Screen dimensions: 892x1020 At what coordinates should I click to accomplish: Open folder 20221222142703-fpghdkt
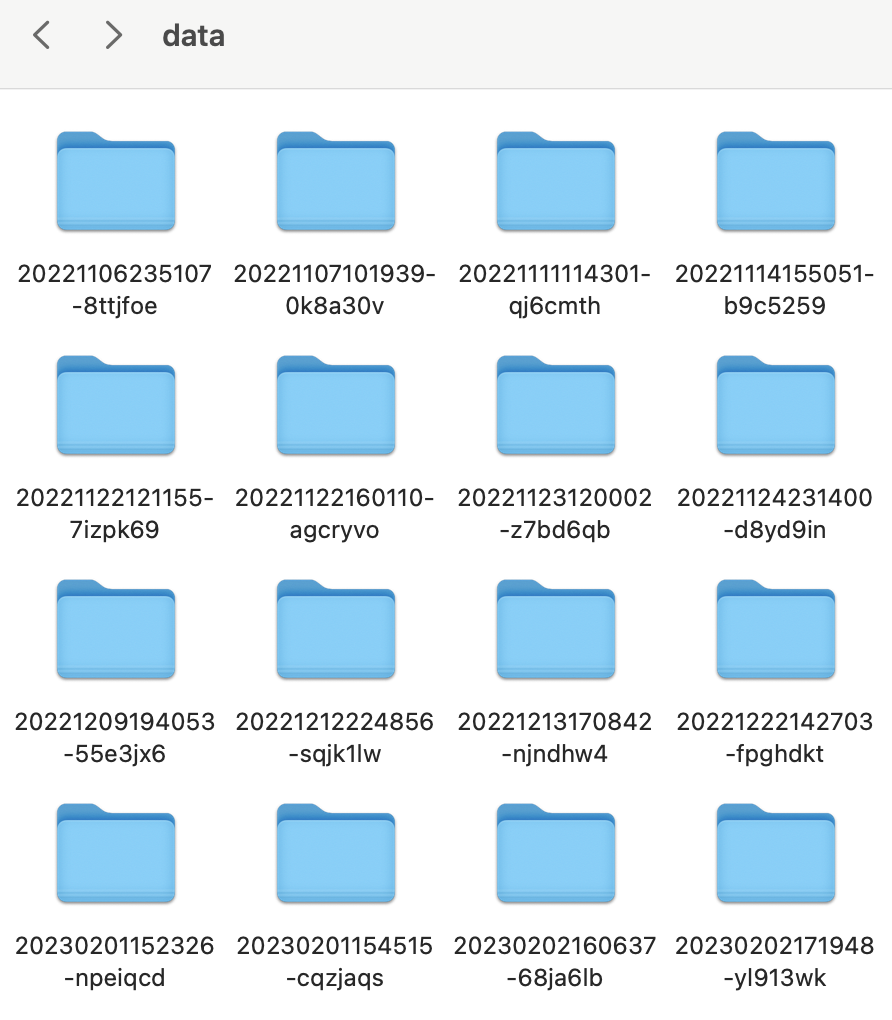click(x=775, y=630)
